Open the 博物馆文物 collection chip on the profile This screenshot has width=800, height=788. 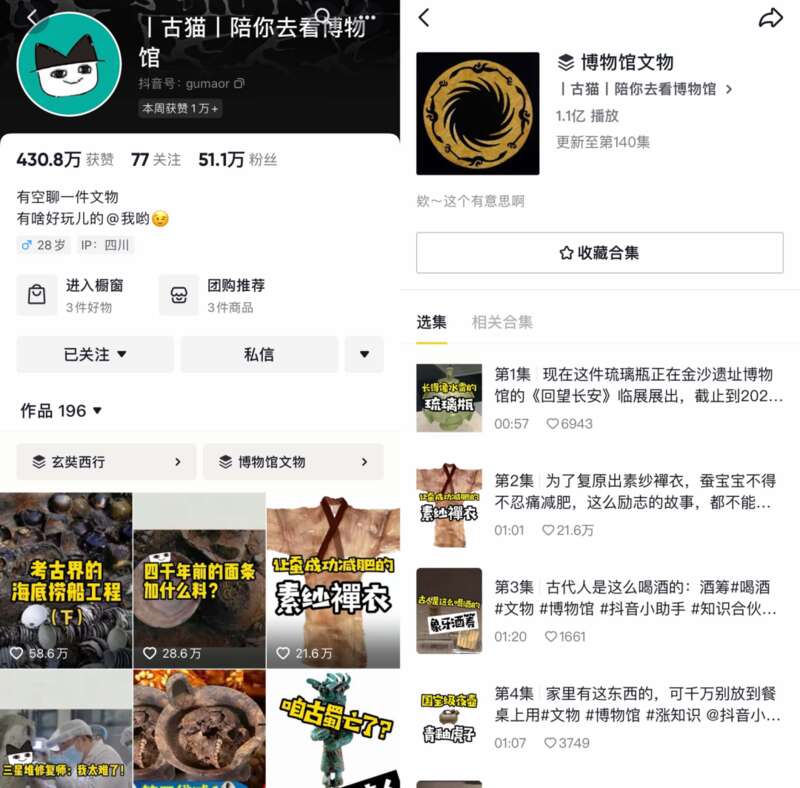point(293,462)
